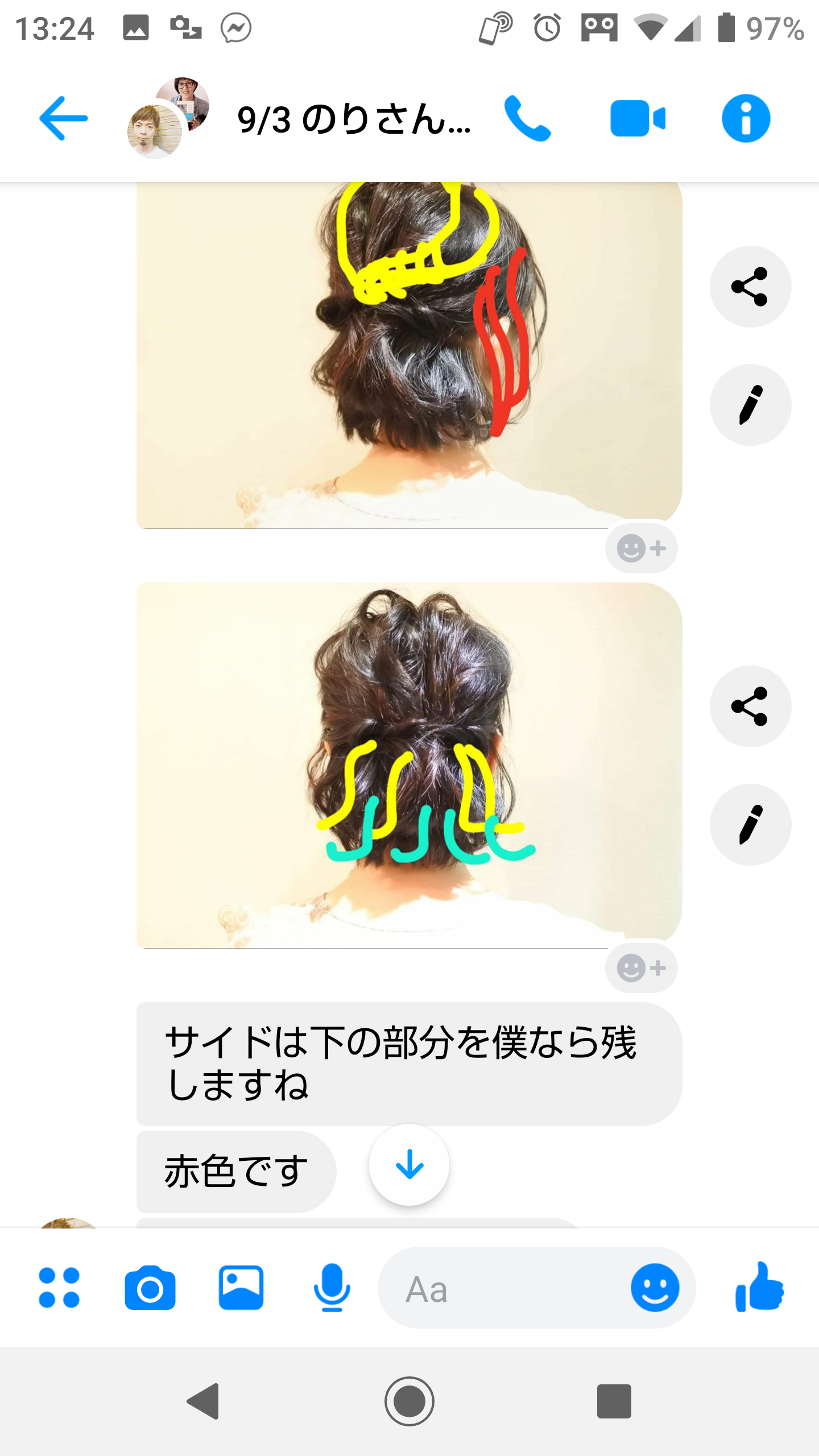Edit the photo with yellow and teal markings
Viewport: 819px width, 1456px height.
click(x=750, y=825)
